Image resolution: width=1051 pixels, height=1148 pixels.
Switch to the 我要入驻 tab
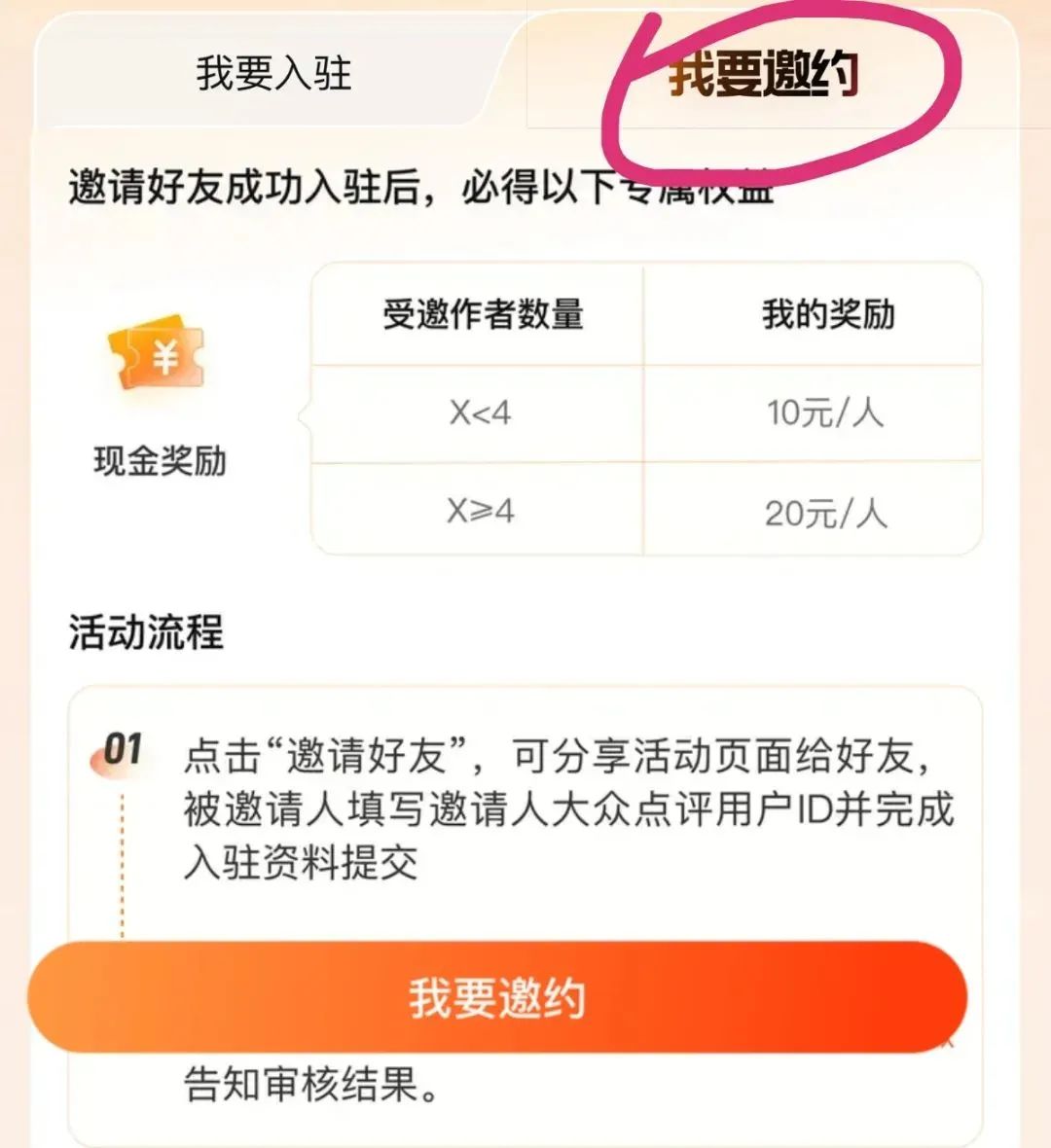point(273,73)
